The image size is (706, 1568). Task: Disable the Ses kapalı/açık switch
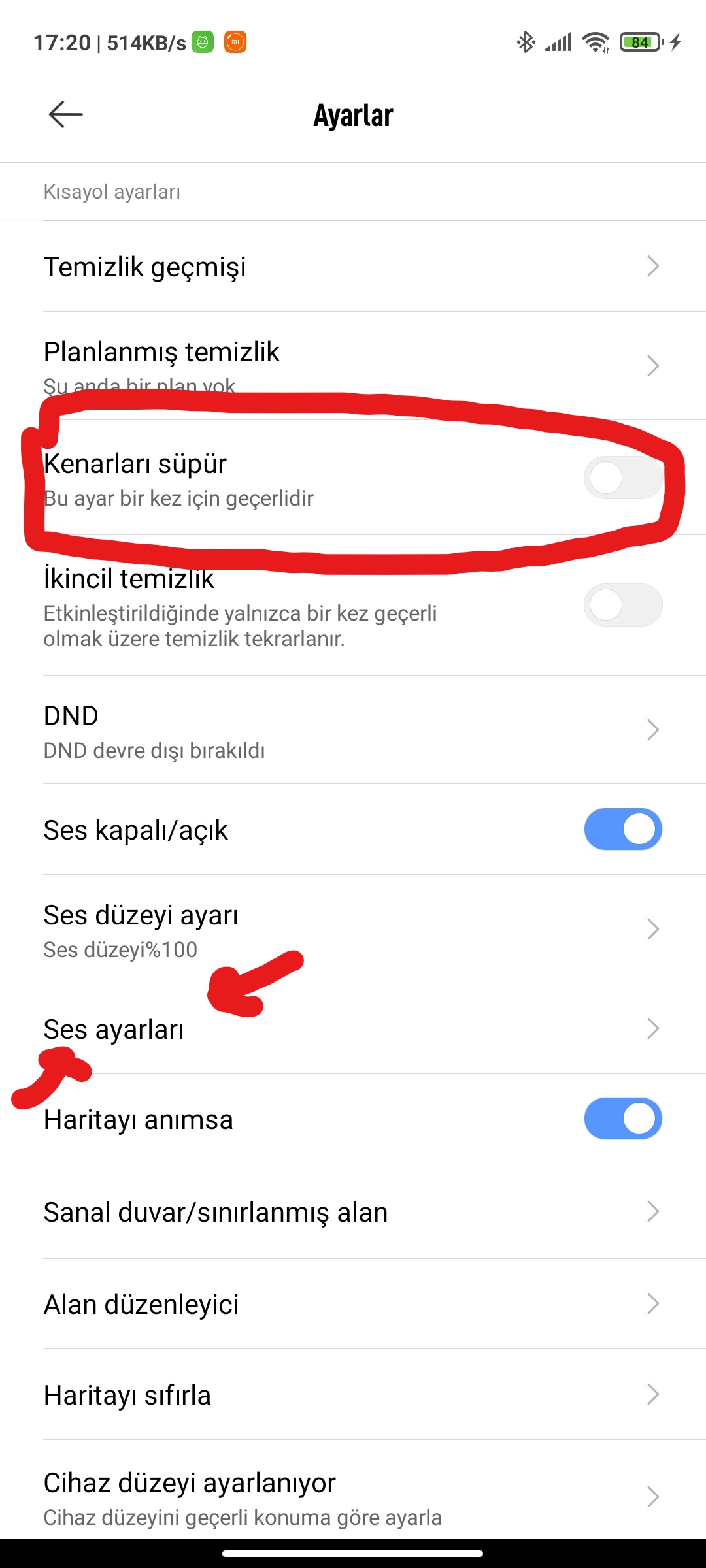click(622, 830)
